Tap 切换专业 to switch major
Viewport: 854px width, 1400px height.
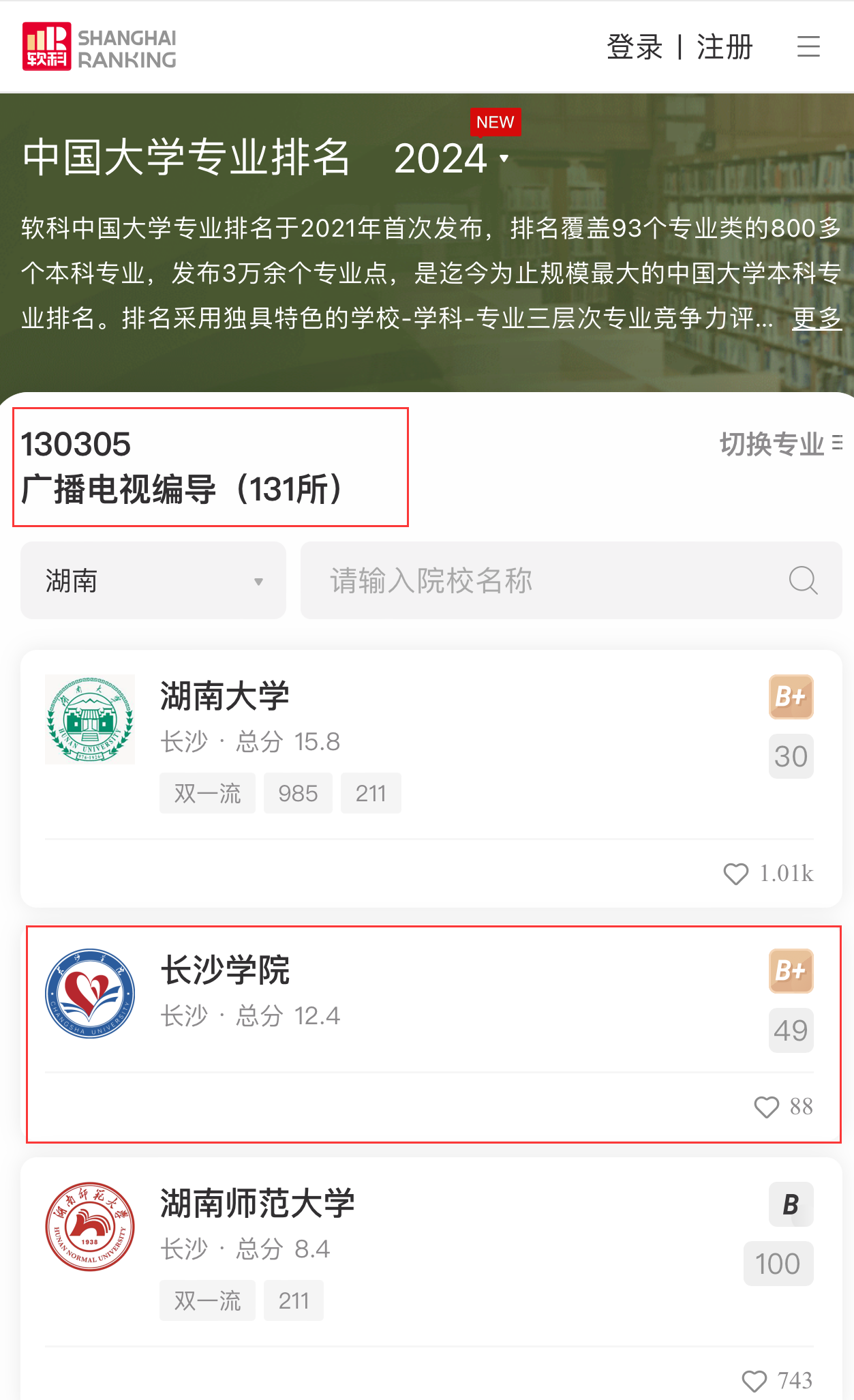tap(781, 444)
